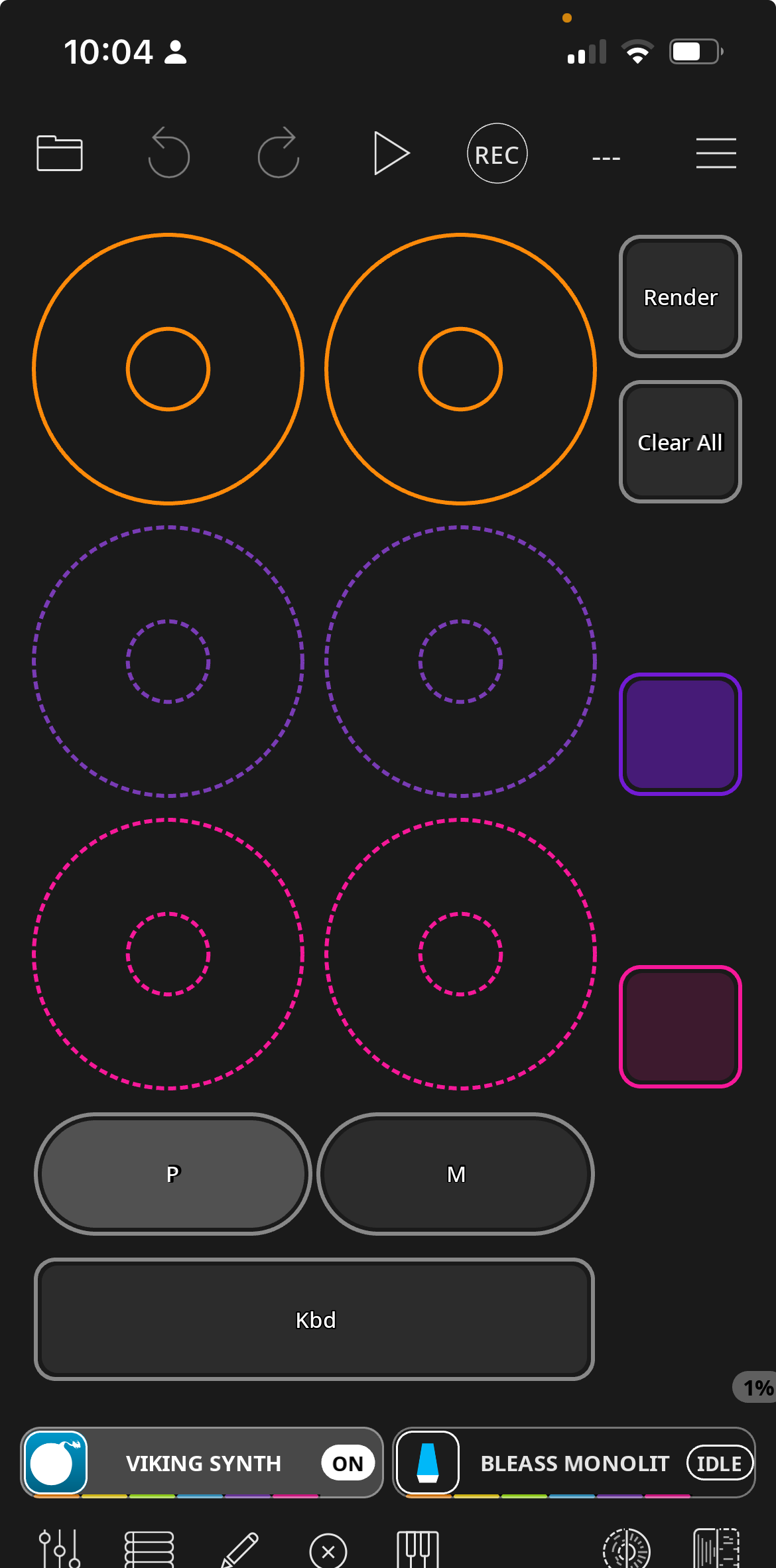Tap the Render button
The width and height of the screenshot is (776, 1568).
[x=680, y=297]
